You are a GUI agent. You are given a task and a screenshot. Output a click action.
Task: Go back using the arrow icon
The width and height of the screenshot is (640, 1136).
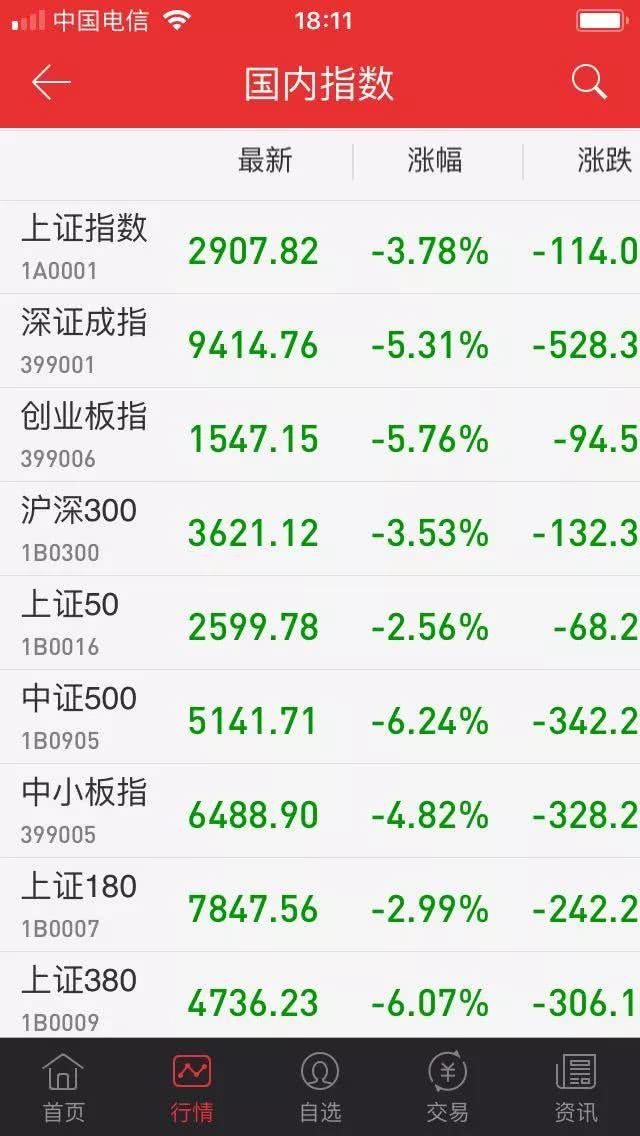click(51, 83)
